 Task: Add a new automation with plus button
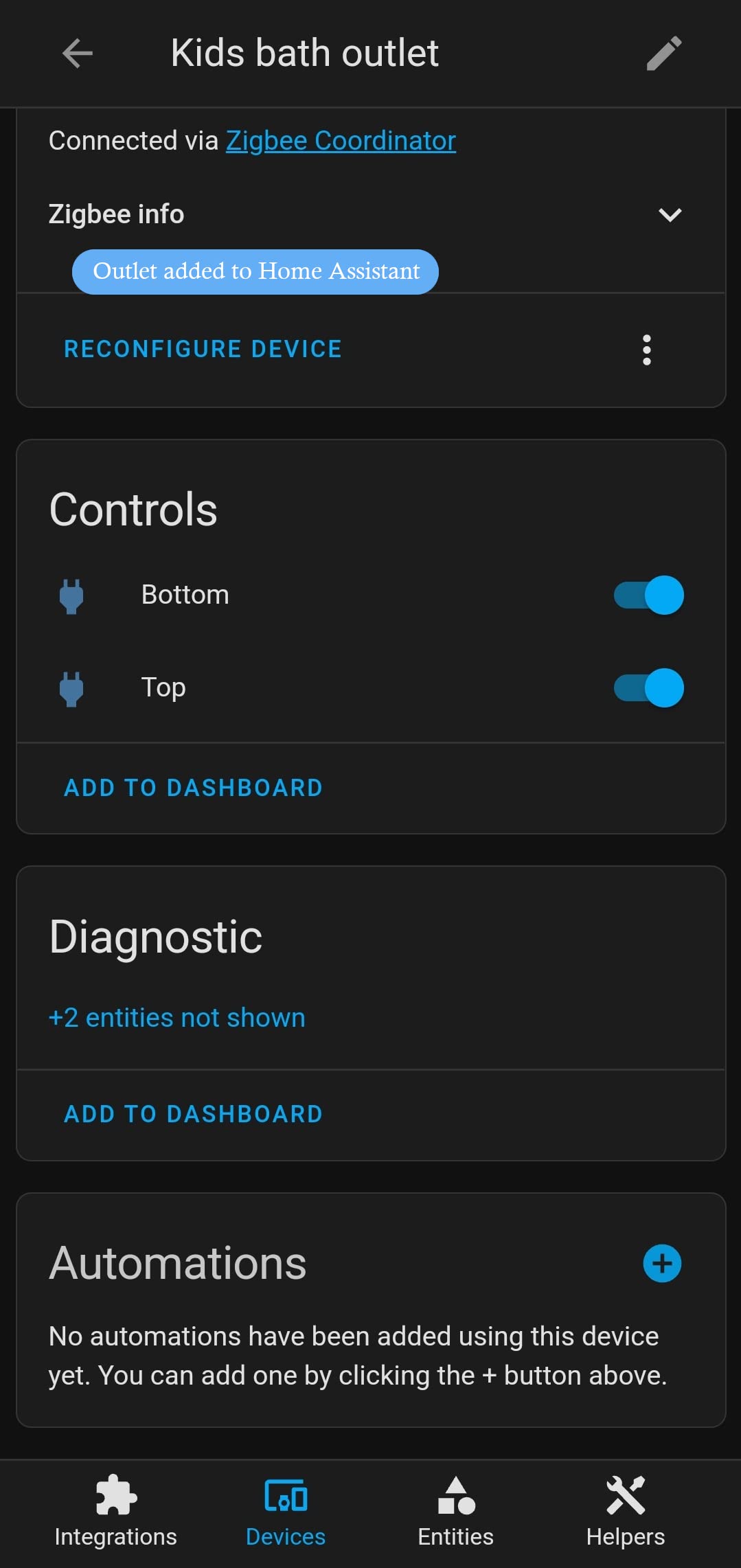tap(662, 1263)
